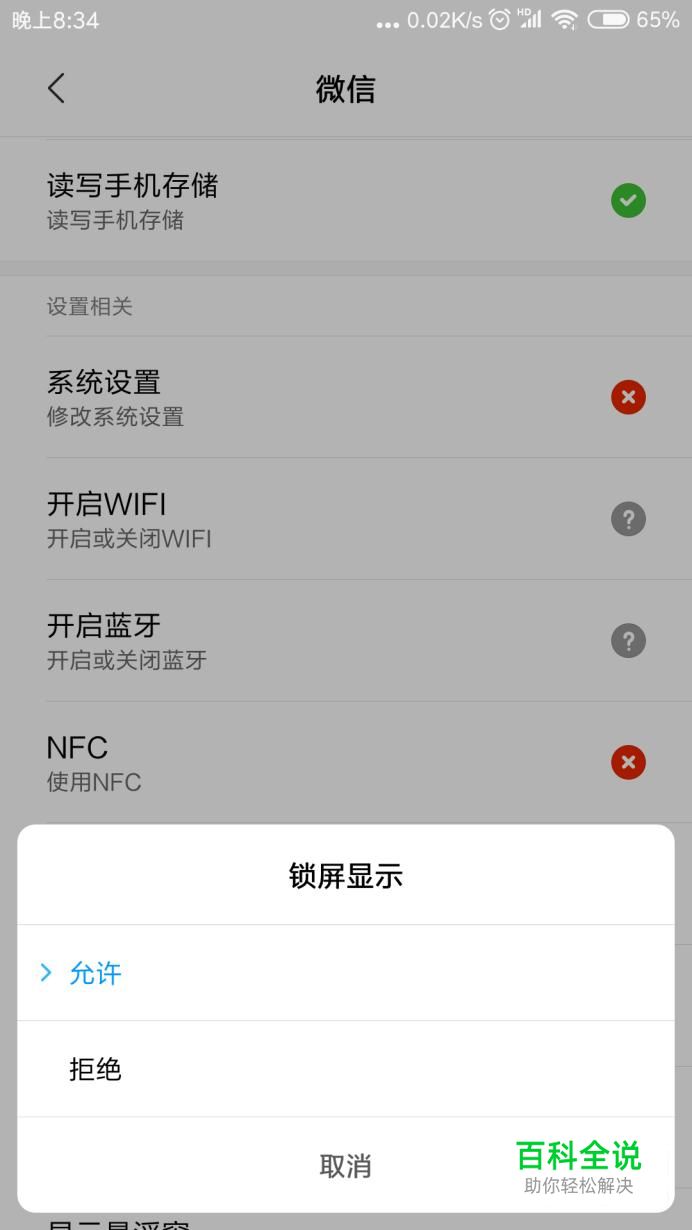
Task: Select 允许 for lock screen display
Action: point(96,973)
